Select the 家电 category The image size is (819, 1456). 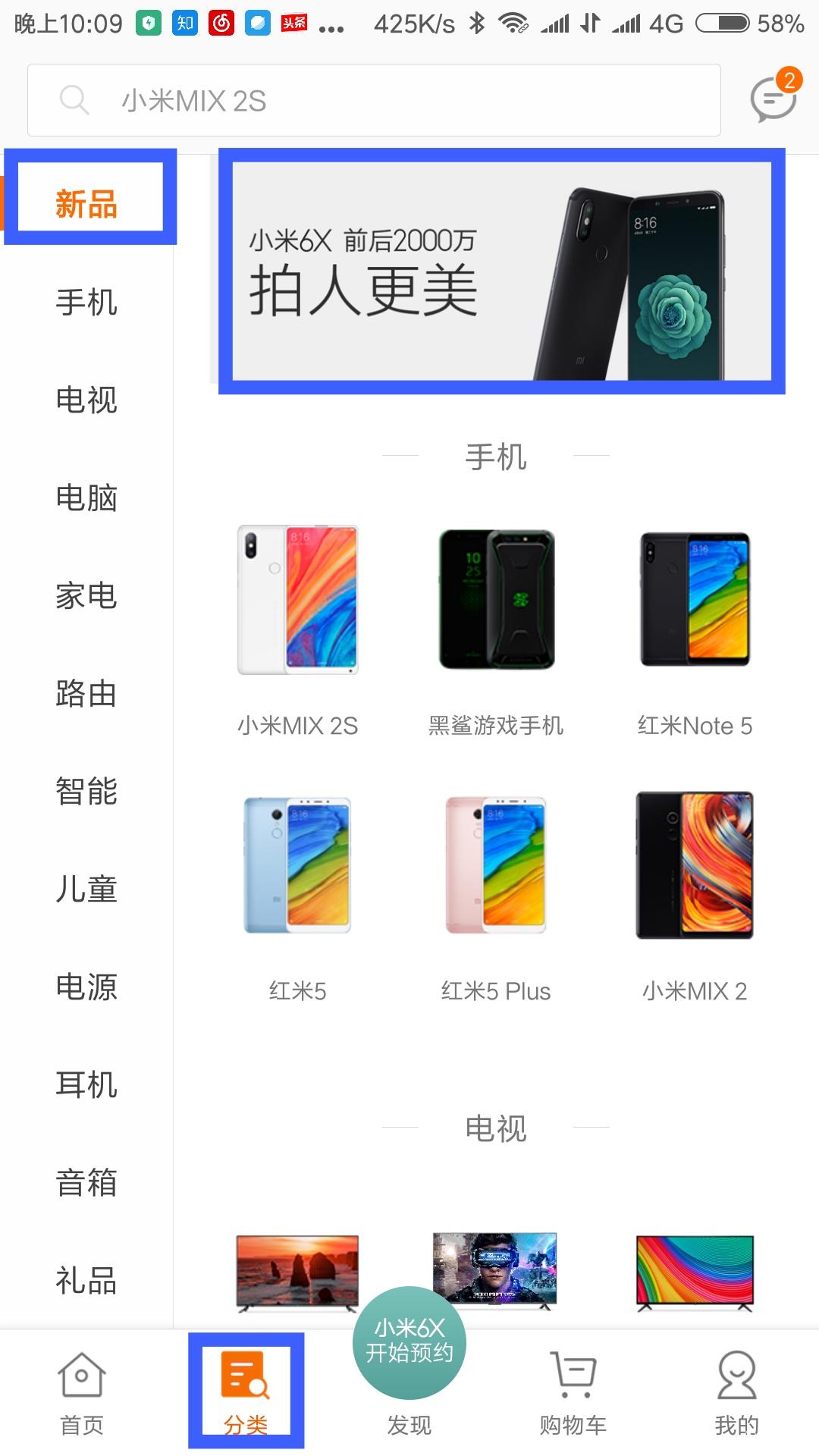pyautogui.click(x=86, y=596)
